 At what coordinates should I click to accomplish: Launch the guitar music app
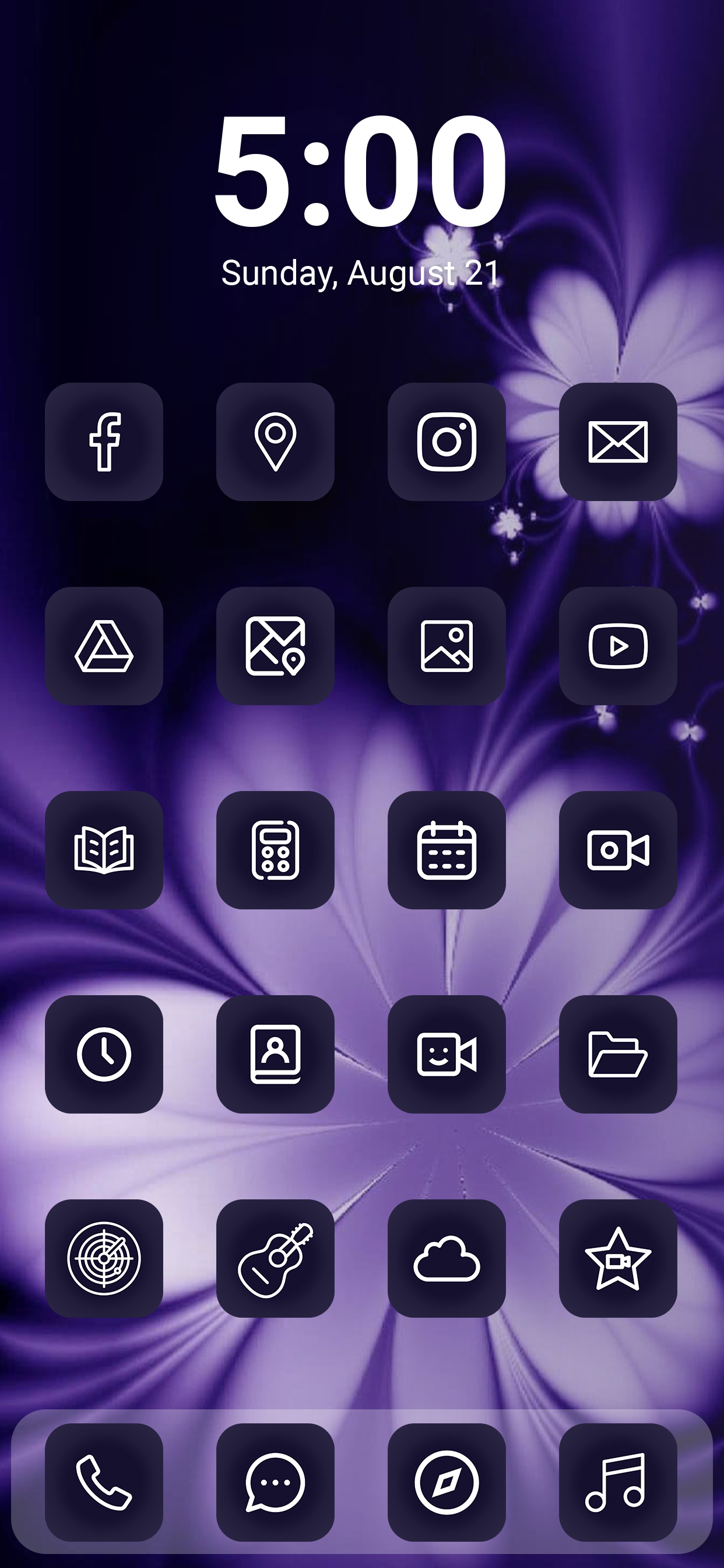[275, 1258]
